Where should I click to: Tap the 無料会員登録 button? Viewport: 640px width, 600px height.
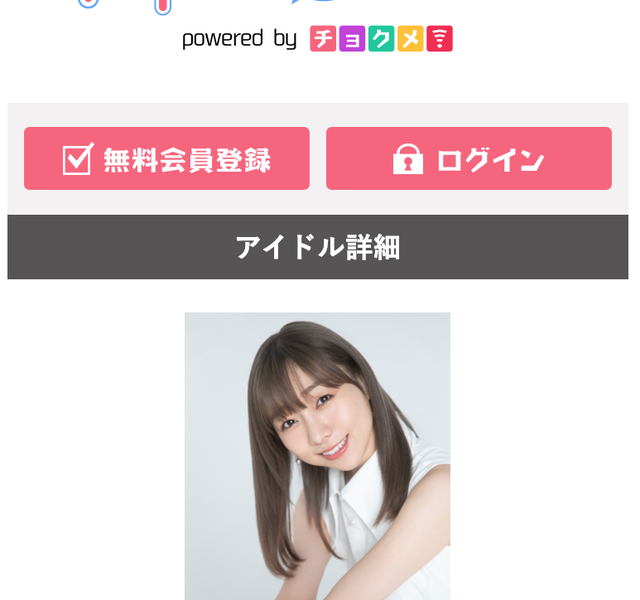[167, 159]
